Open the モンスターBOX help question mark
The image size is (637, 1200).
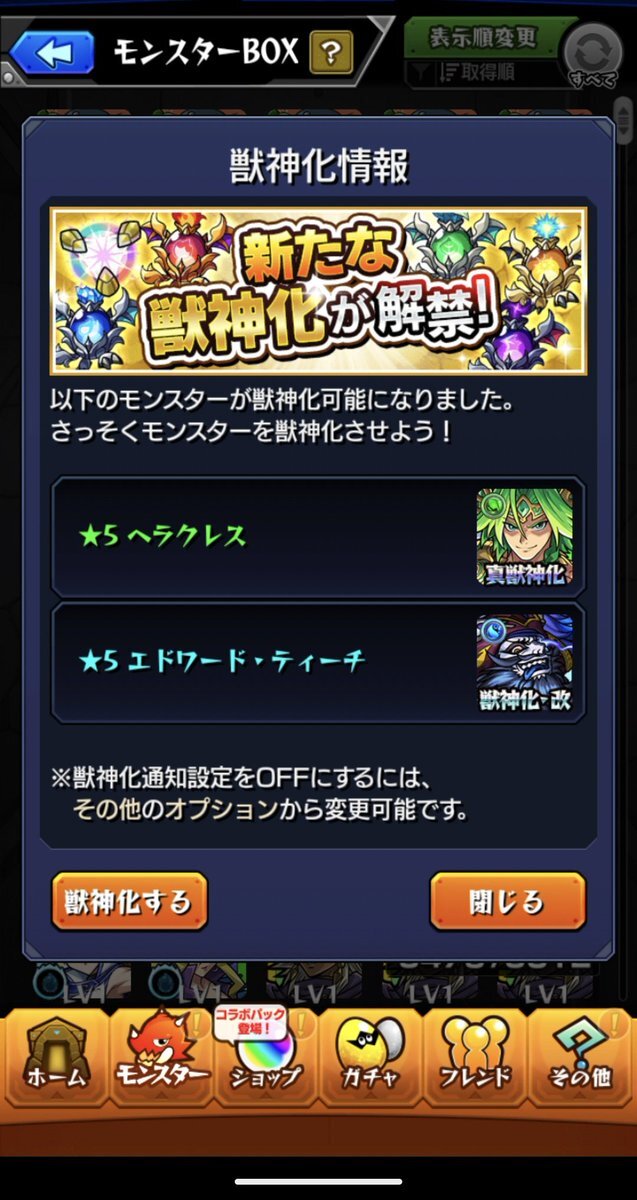coord(330,52)
